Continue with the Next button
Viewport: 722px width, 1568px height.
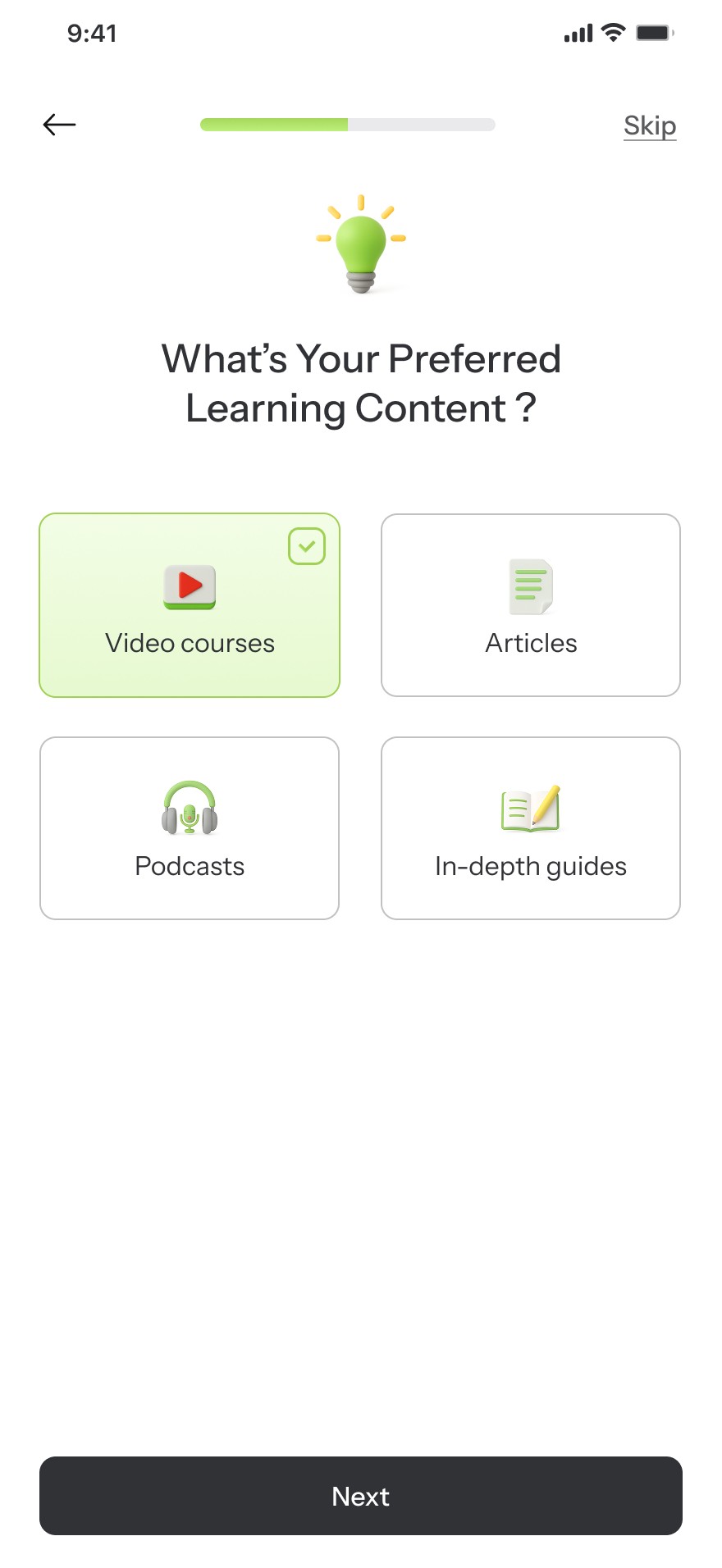[361, 1496]
